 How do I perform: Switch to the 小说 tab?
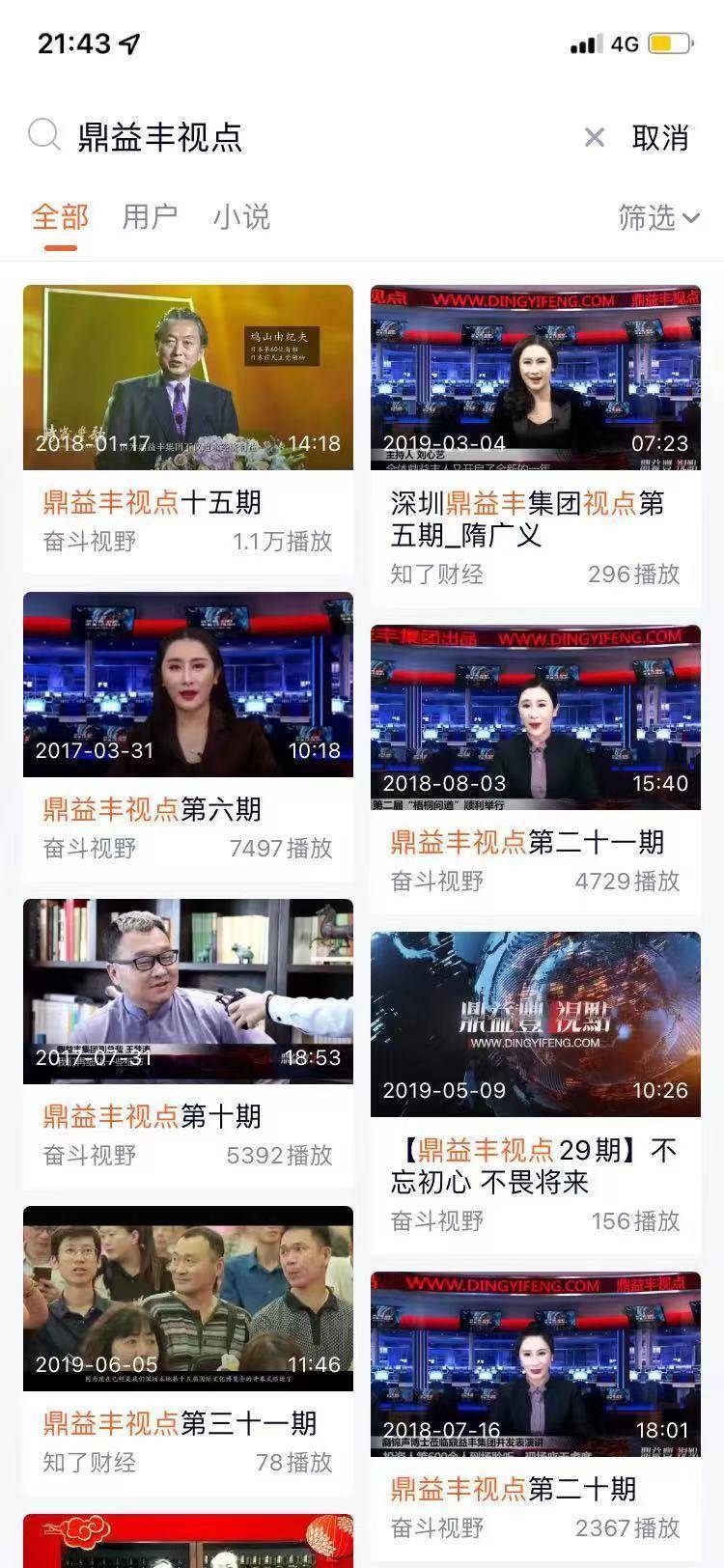tap(241, 217)
